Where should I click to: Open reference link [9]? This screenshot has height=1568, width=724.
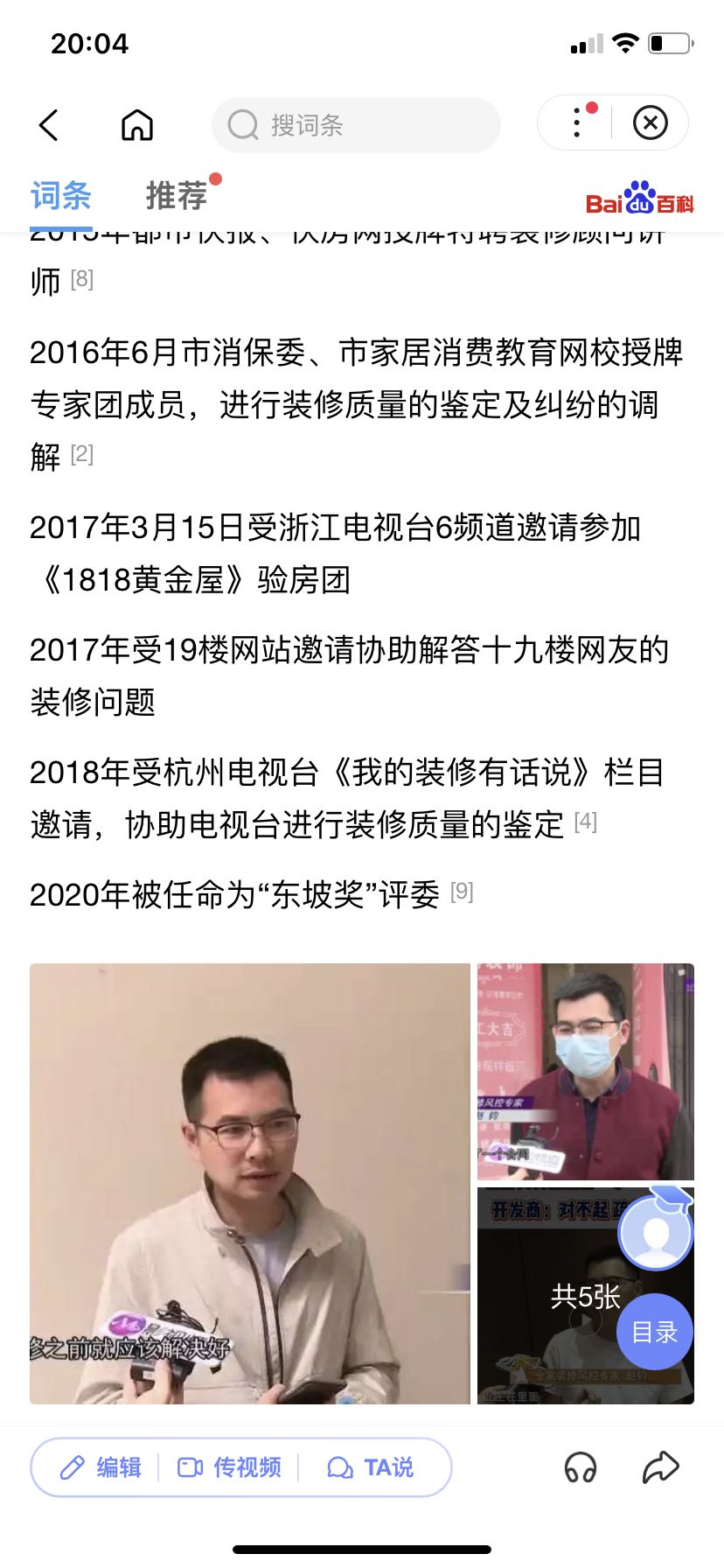[462, 892]
